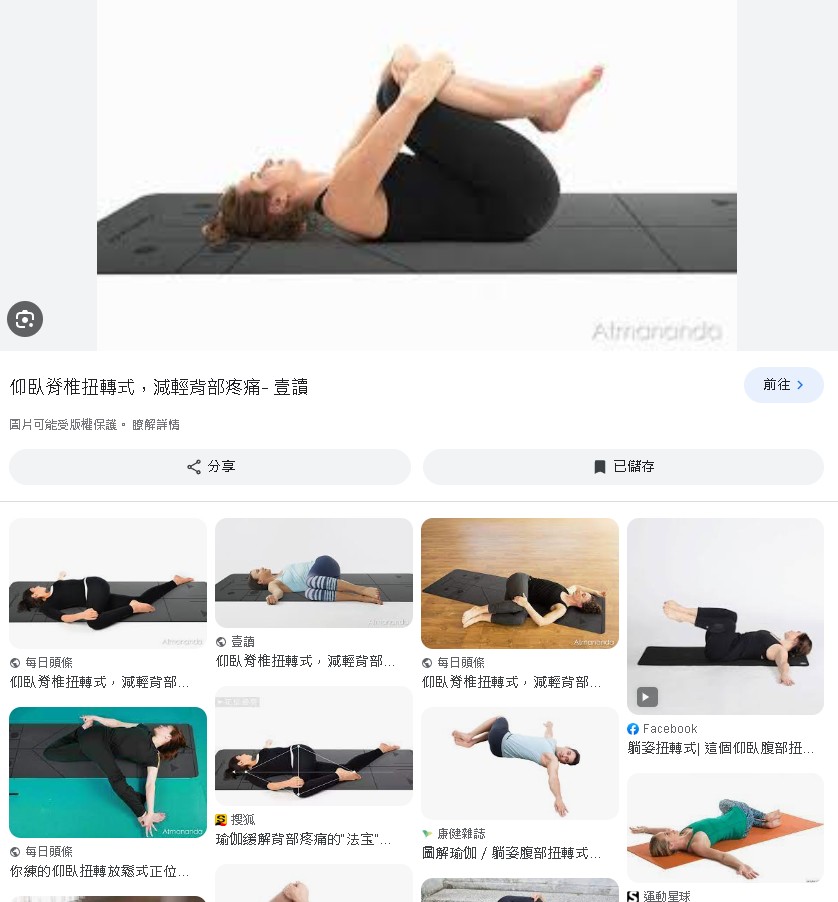Open the 瞭解詳情 copyright link
Image resolution: width=838 pixels, height=902 pixels.
pyautogui.click(x=156, y=425)
